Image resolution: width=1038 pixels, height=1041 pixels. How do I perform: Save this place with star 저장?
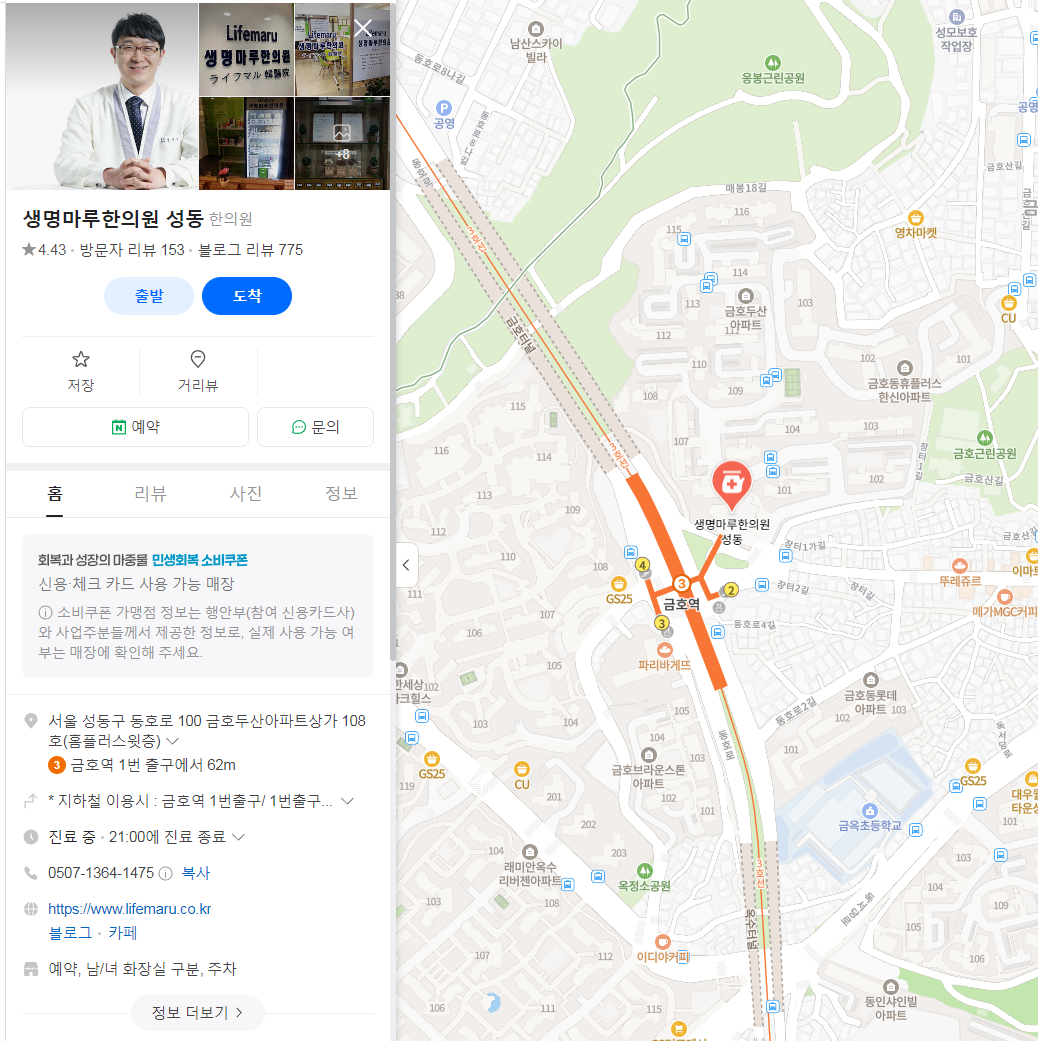pyautogui.click(x=81, y=371)
